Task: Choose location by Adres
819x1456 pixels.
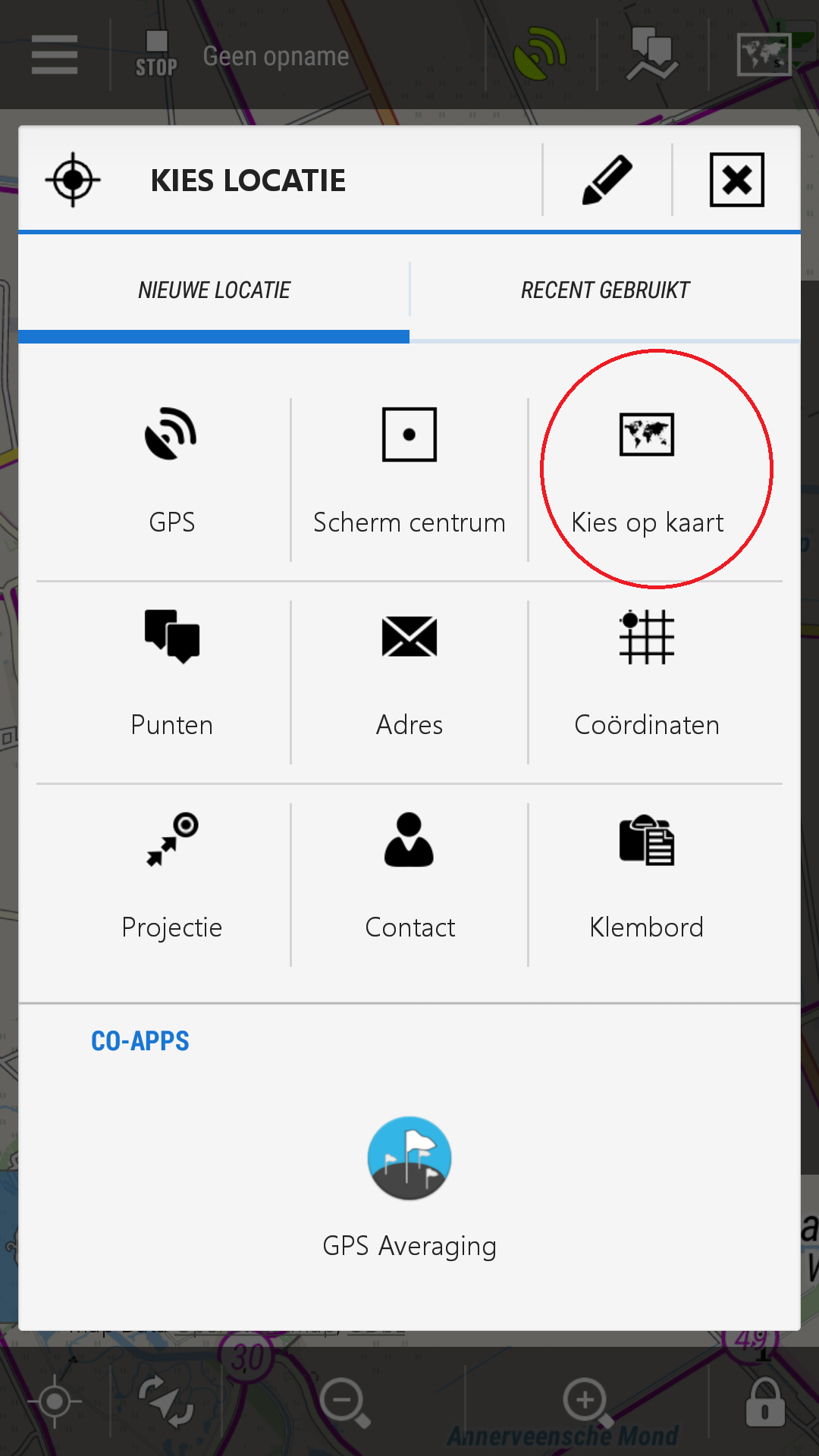Action: 409,673
